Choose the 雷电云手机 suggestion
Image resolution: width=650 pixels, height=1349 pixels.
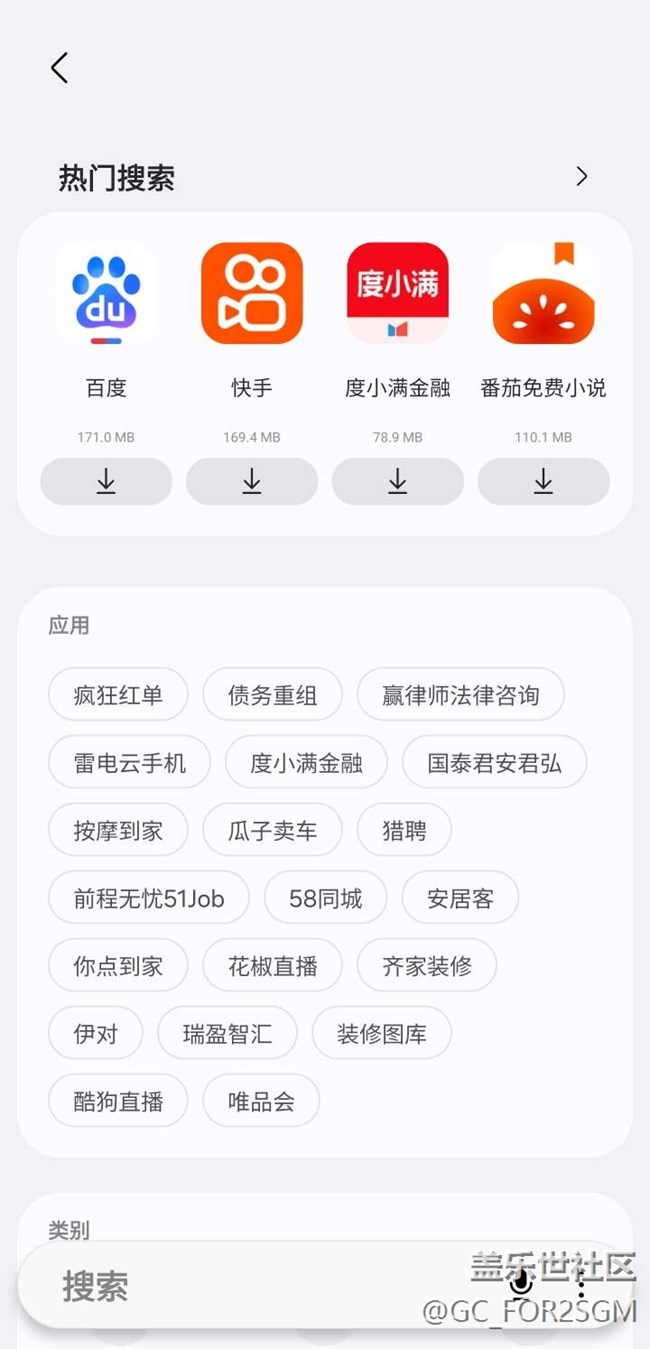coord(130,763)
